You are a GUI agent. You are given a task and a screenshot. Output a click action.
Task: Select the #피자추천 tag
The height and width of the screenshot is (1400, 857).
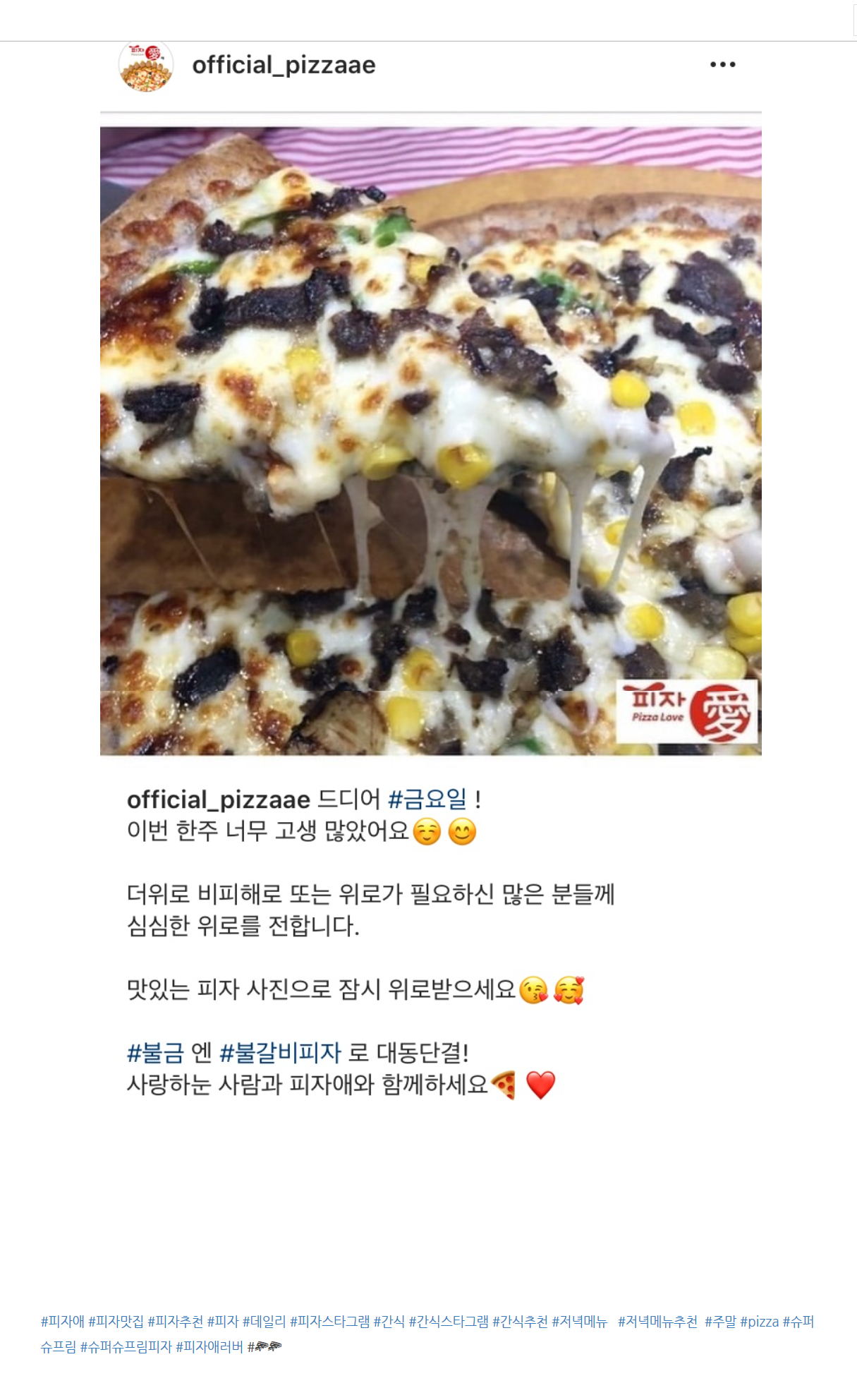coord(175,1322)
